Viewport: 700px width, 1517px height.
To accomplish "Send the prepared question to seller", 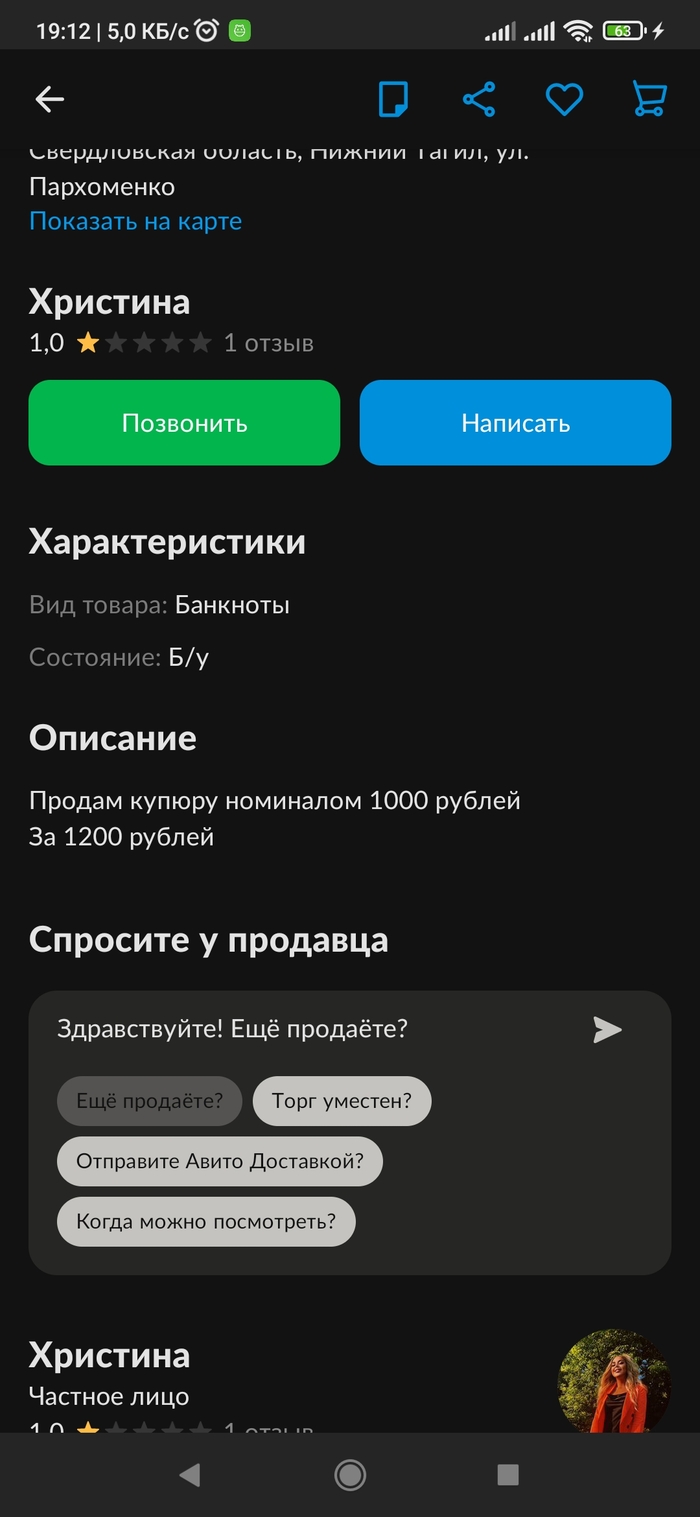I will pyautogui.click(x=607, y=1030).
